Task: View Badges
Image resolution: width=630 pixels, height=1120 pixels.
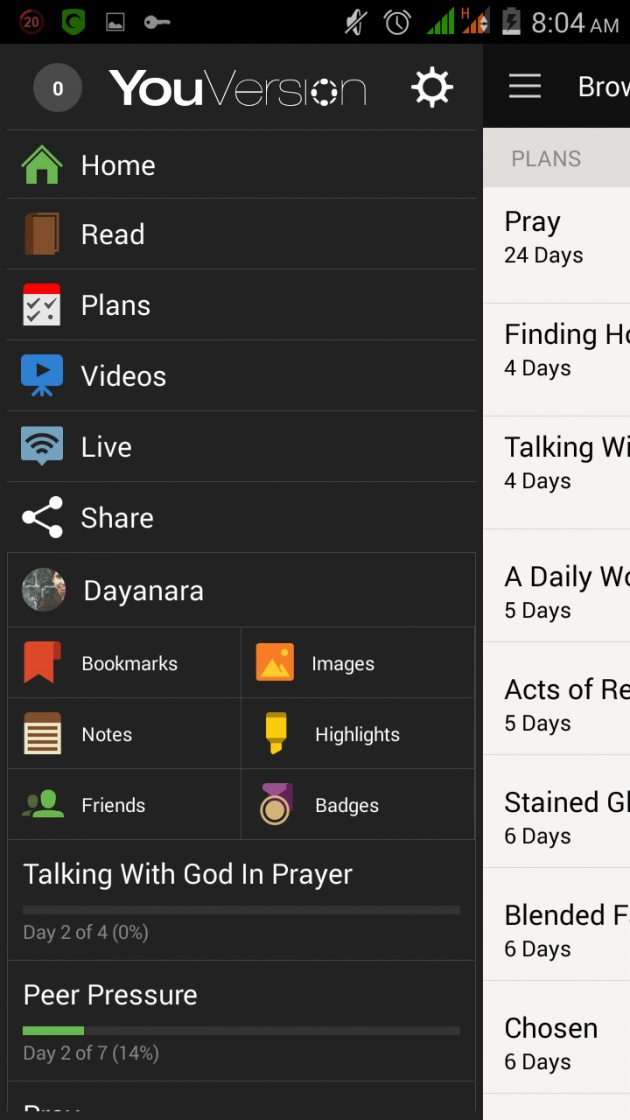Action: 358,804
